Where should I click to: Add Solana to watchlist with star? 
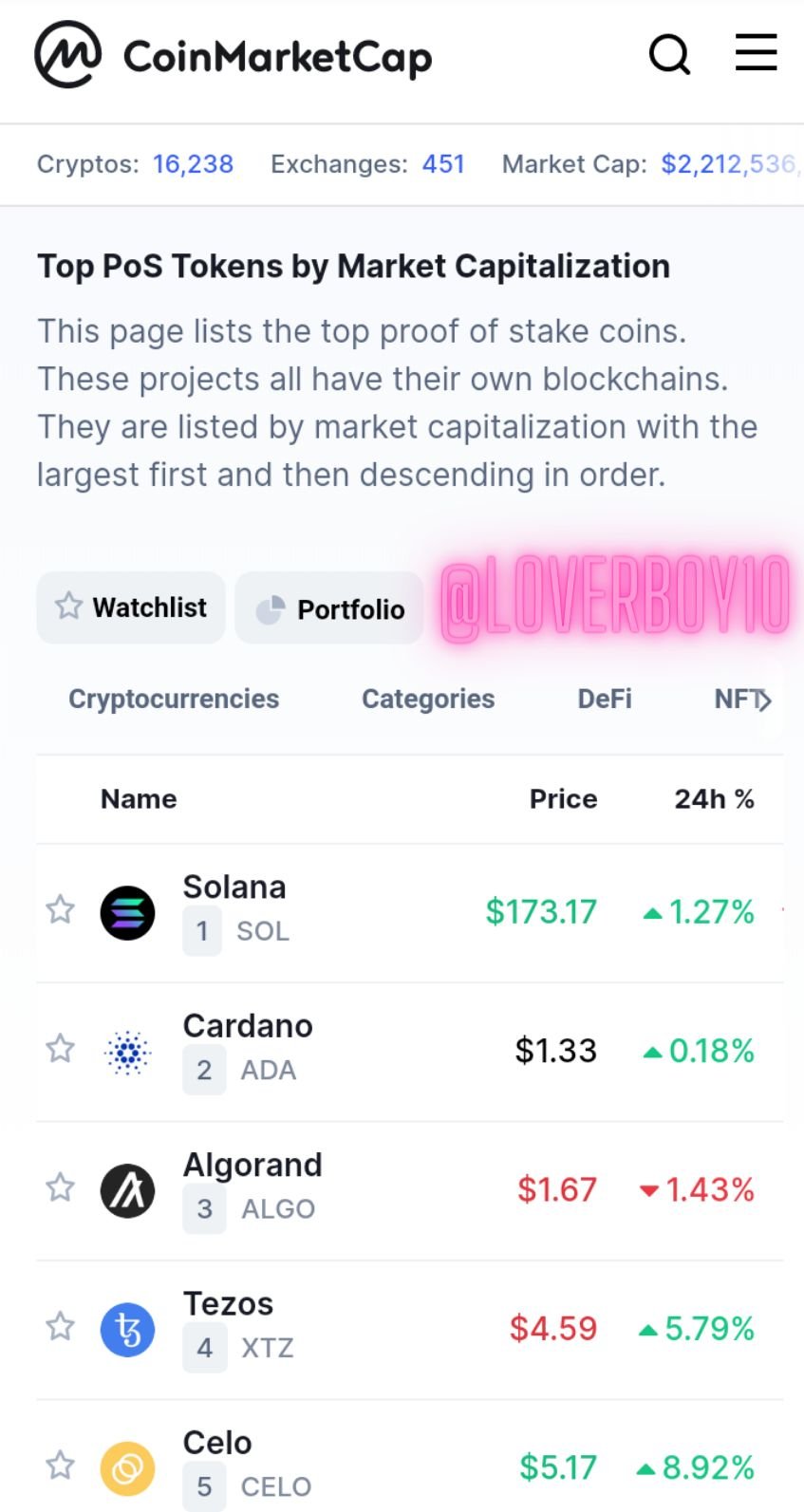point(61,909)
